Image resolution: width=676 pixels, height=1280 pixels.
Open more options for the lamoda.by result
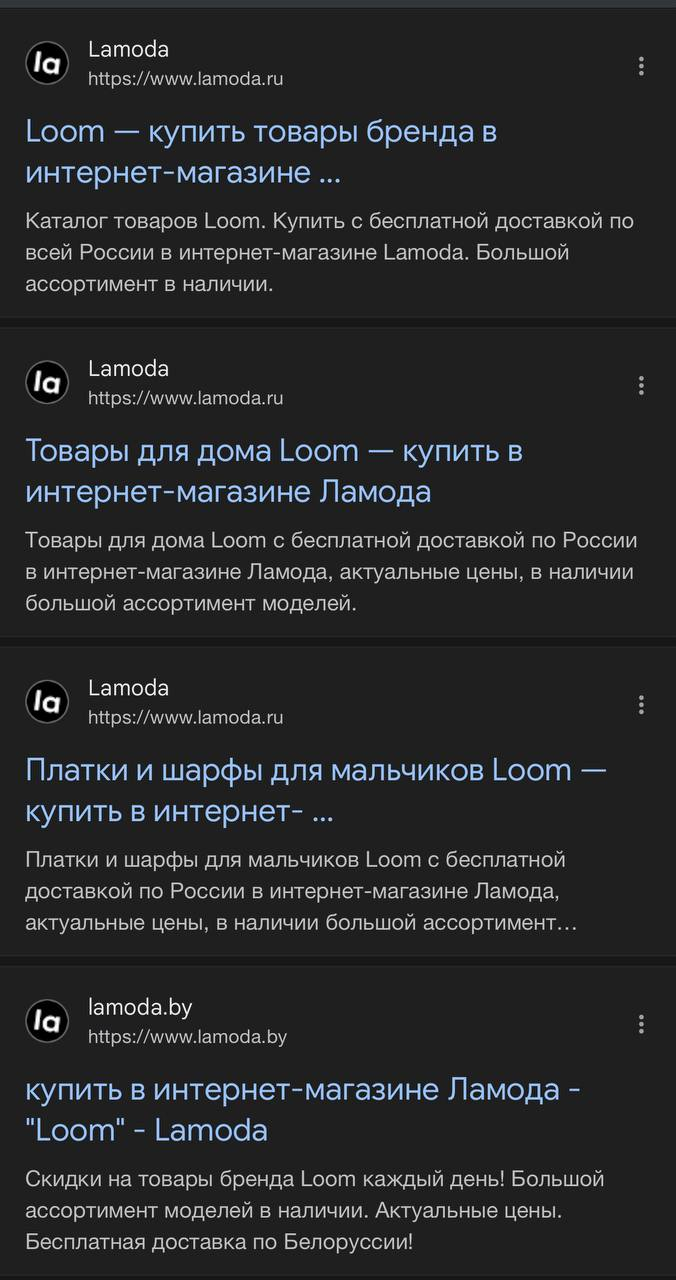pos(641,1024)
